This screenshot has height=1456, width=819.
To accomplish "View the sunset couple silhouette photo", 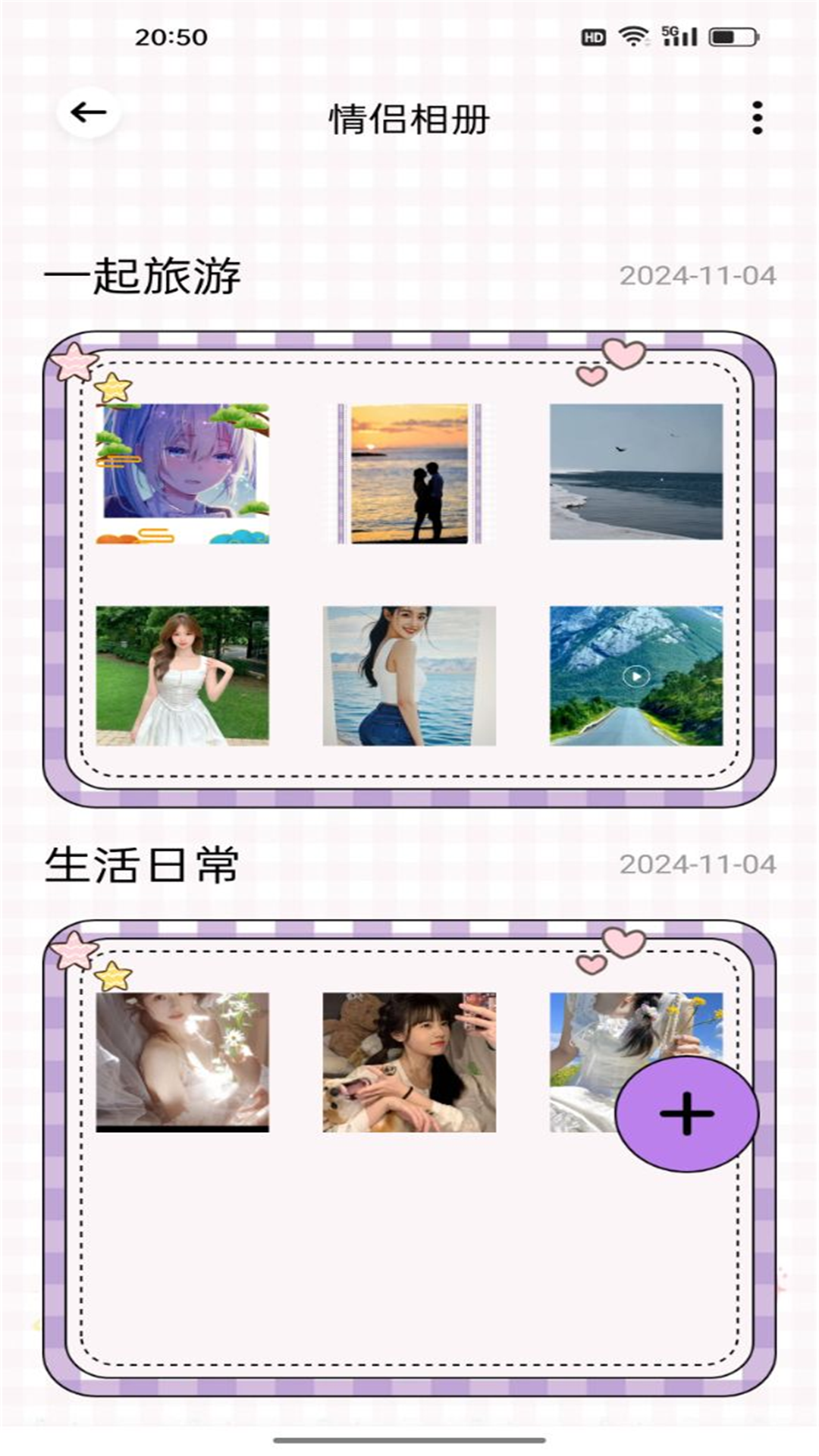I will click(x=409, y=473).
